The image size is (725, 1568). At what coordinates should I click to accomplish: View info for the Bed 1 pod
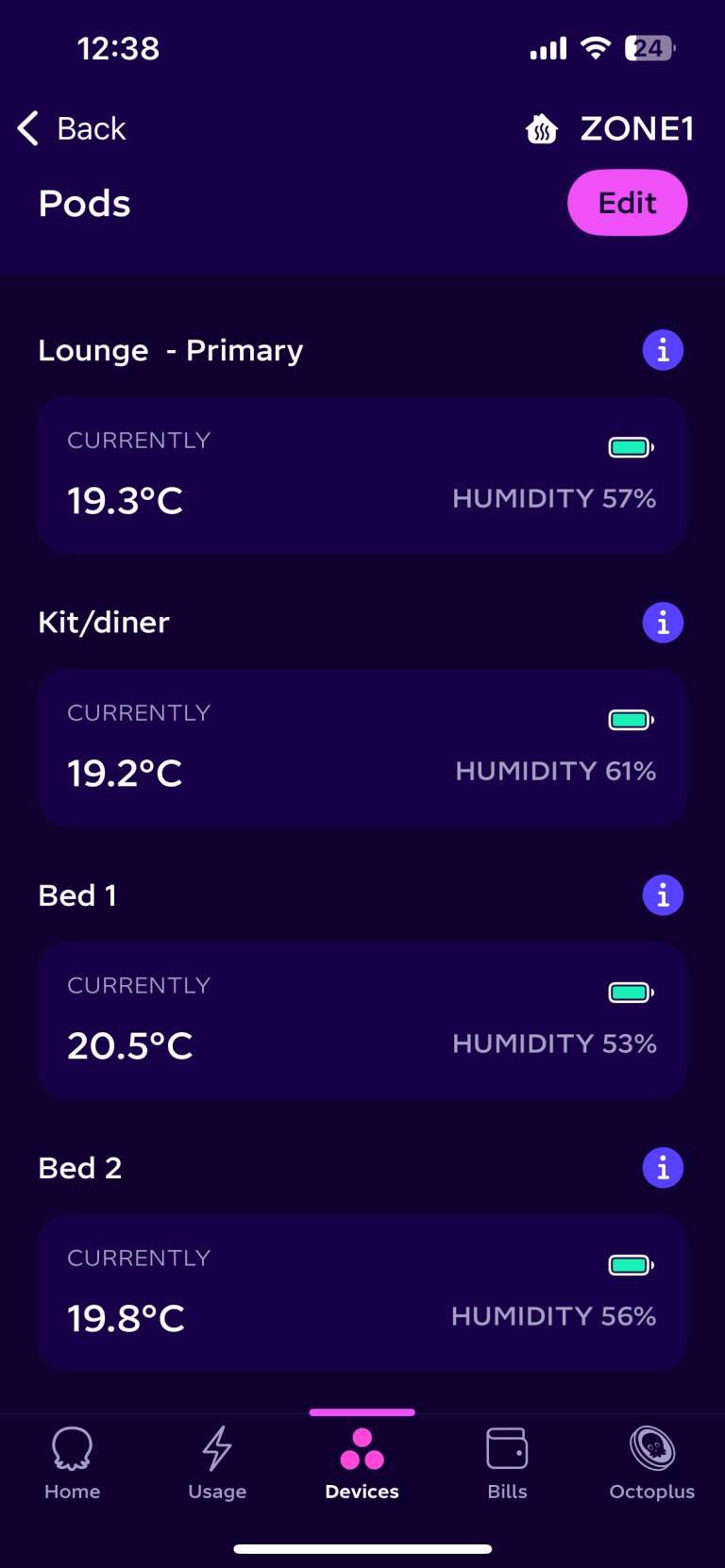[663, 895]
